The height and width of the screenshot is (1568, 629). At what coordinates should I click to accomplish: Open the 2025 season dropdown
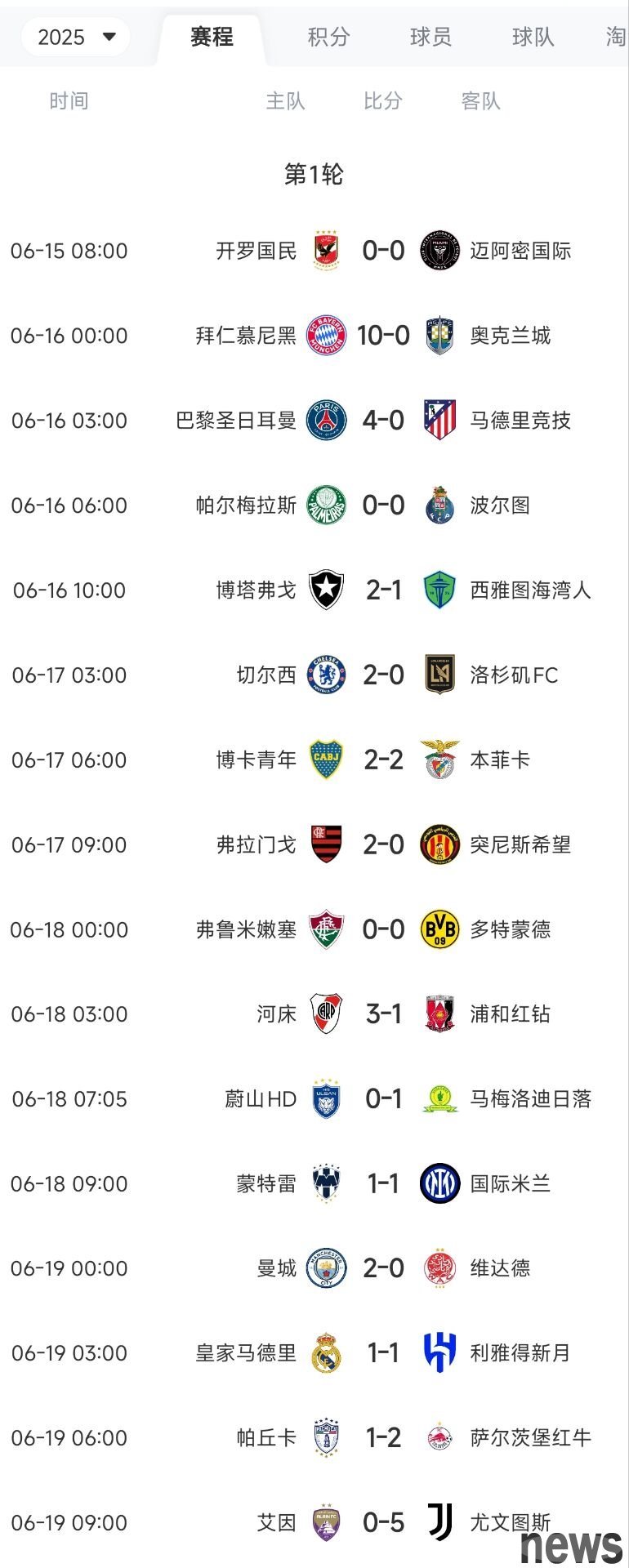[x=76, y=37]
